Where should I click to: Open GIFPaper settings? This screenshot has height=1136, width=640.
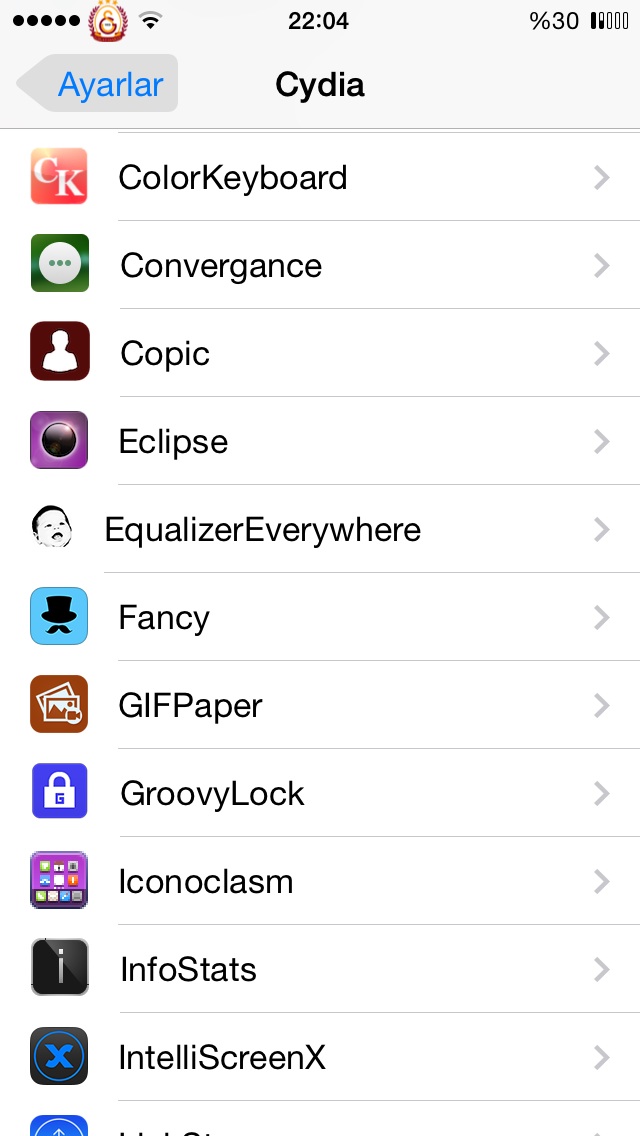pyautogui.click(x=320, y=705)
